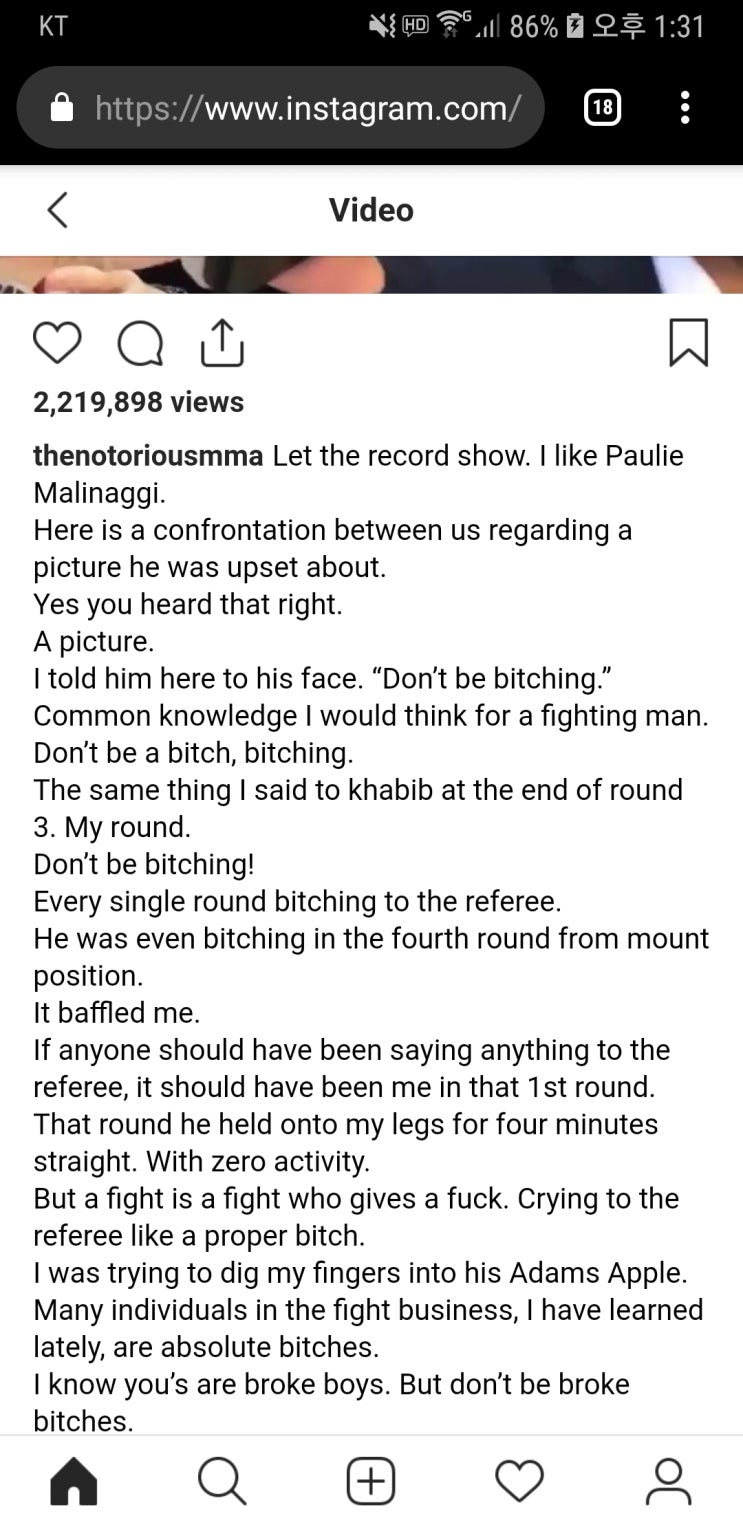Open the search and explore tab

(222, 1480)
